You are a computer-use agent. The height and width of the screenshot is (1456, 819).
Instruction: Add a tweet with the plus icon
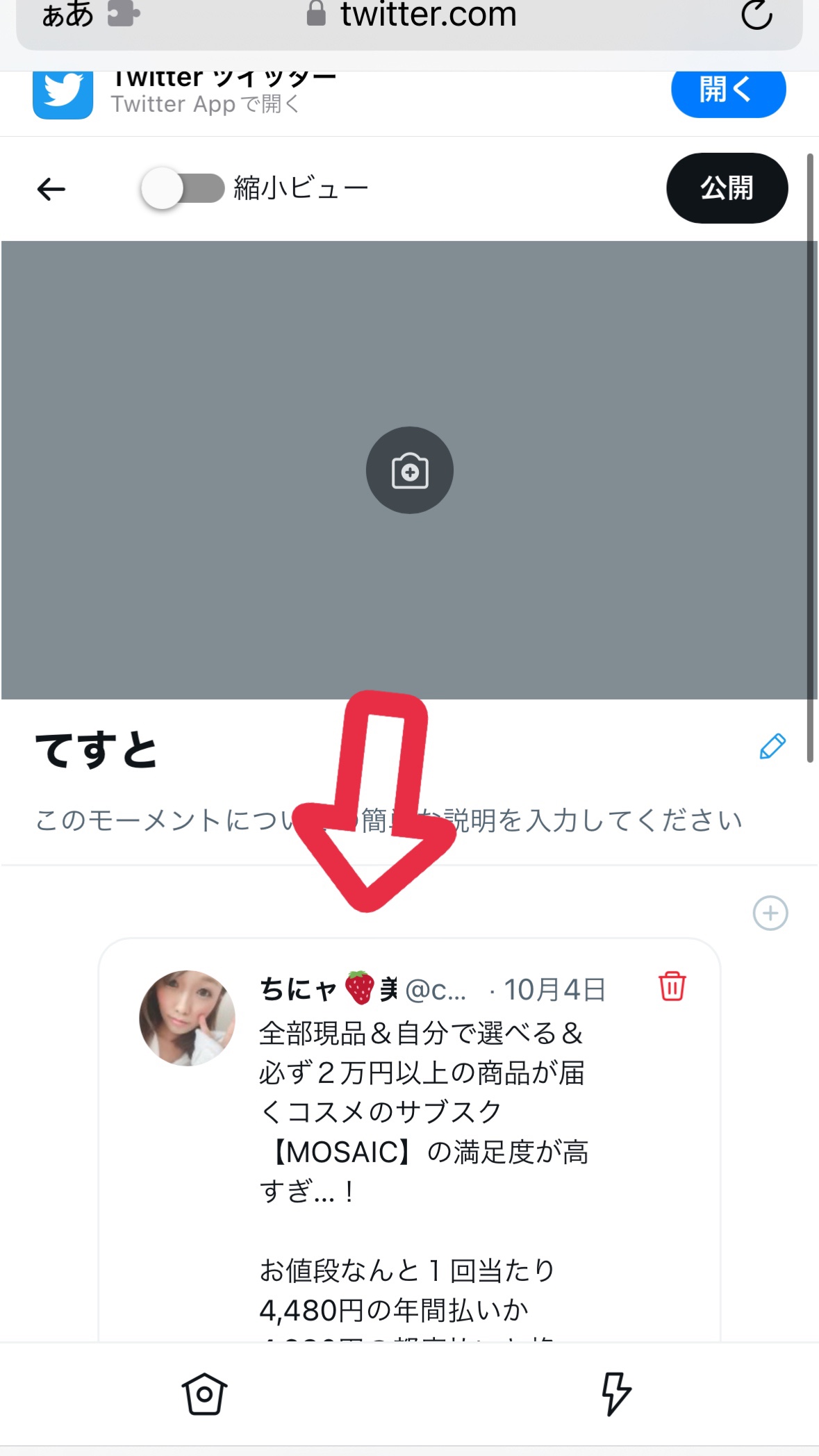(770, 913)
